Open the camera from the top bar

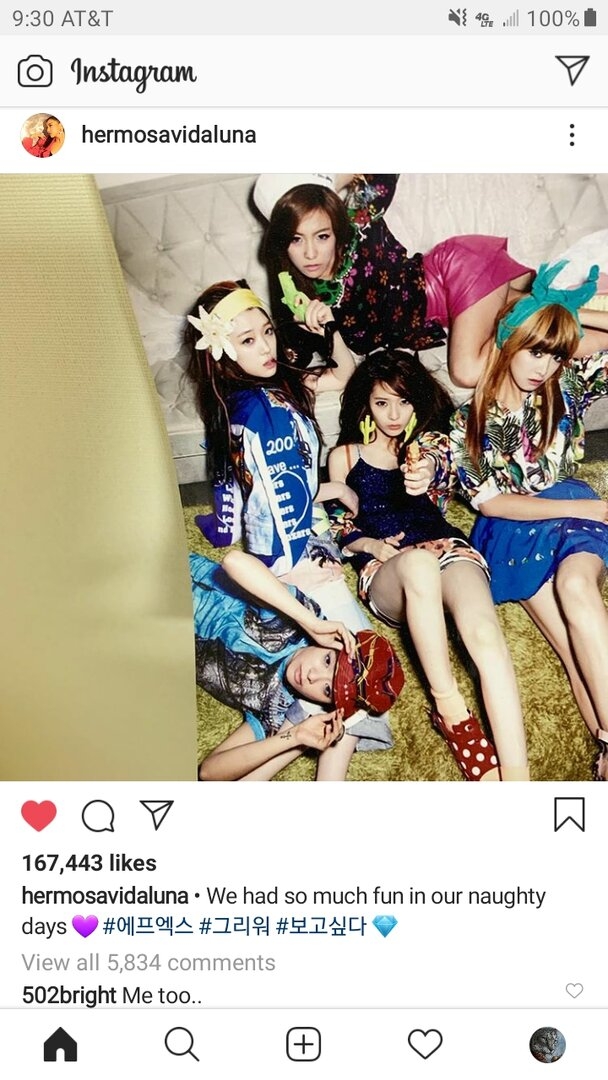tap(35, 72)
